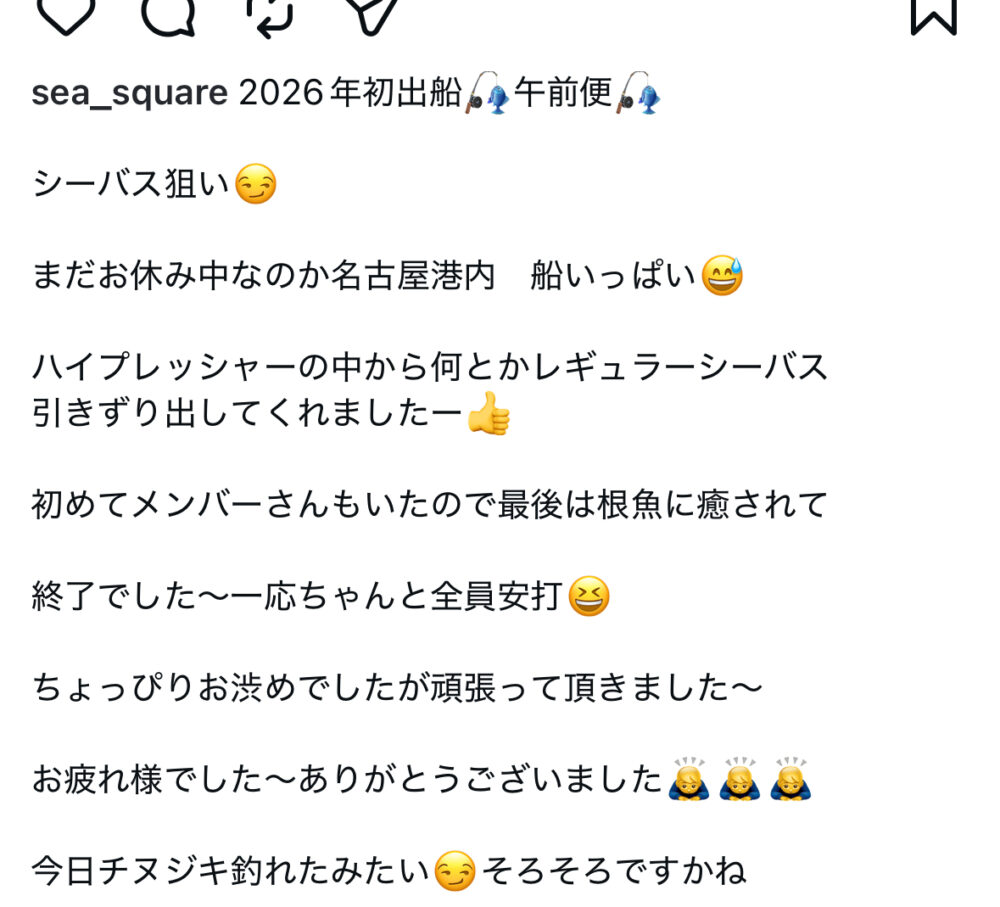Image resolution: width=1000 pixels, height=907 pixels.
Task: Like the sea_square post
Action: coord(66,12)
